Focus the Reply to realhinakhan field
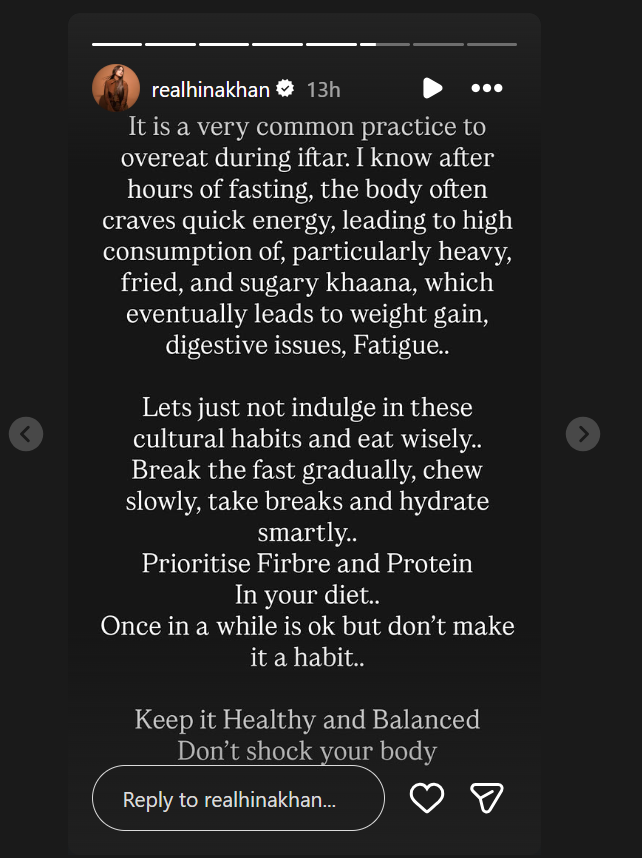The width and height of the screenshot is (642, 858). 238,799
